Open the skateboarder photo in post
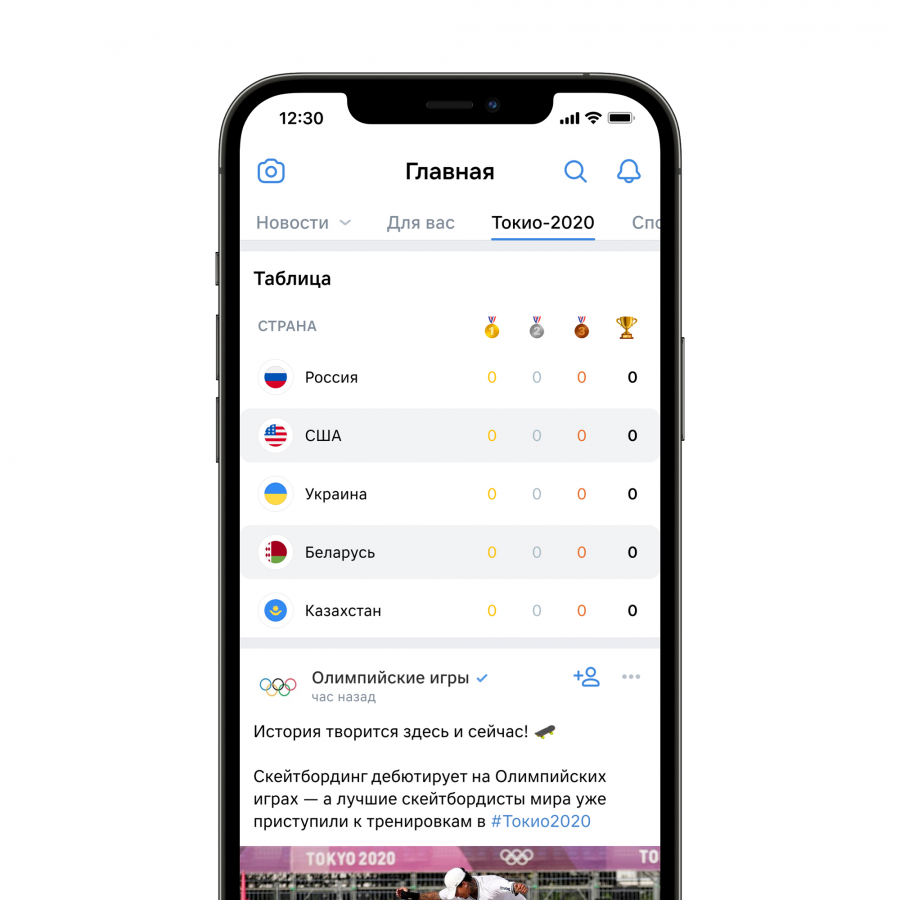The width and height of the screenshot is (900, 900). [449, 873]
